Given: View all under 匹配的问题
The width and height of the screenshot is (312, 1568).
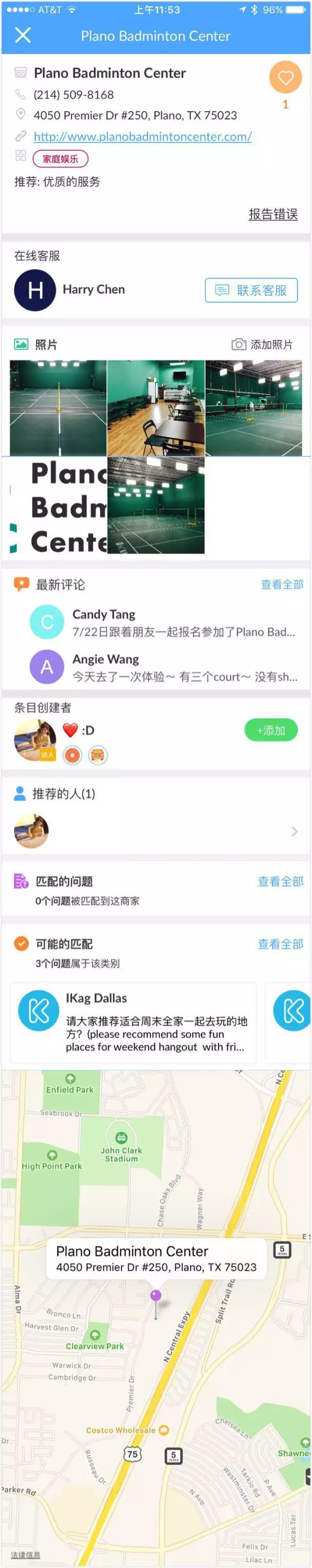Looking at the screenshot, I should (x=280, y=881).
